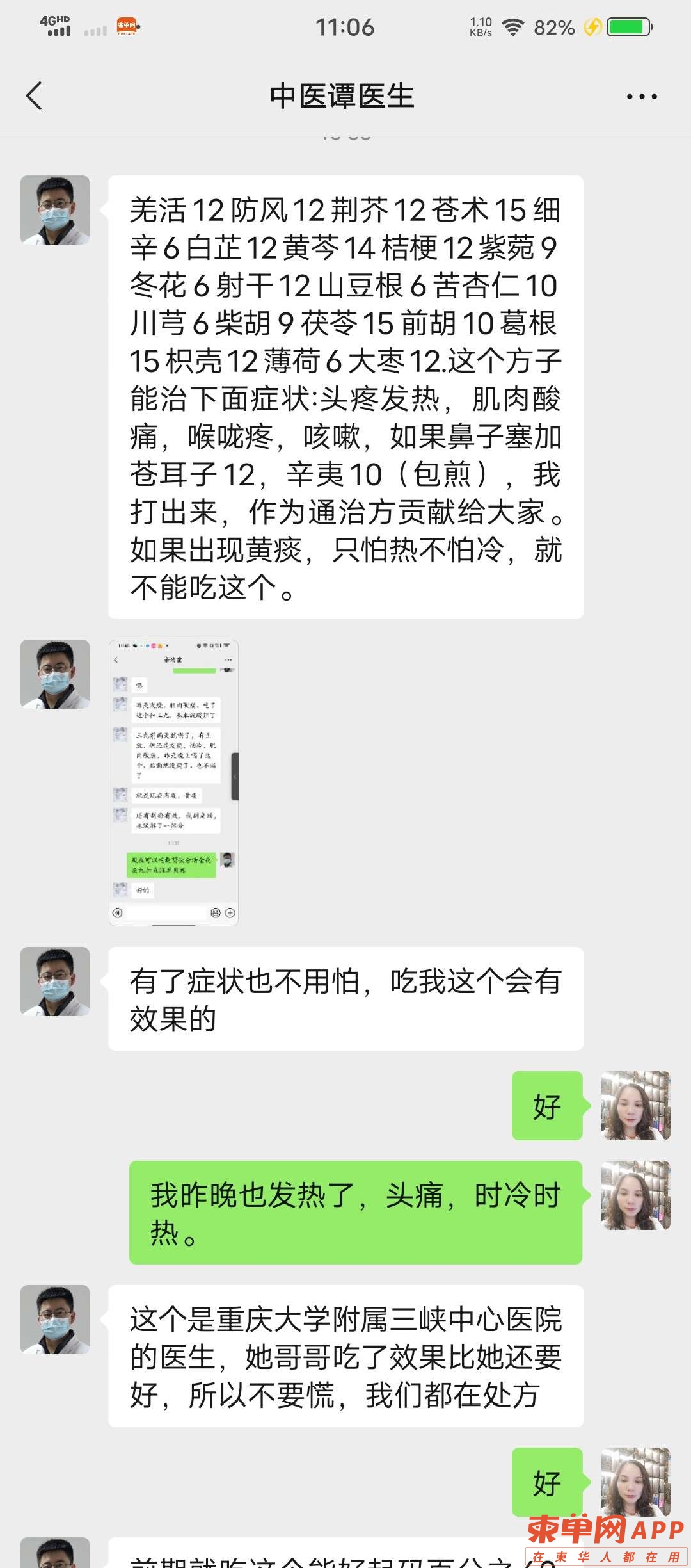This screenshot has width=691, height=1568.
Task: Open the chat info overflow menu
Action: (x=641, y=97)
